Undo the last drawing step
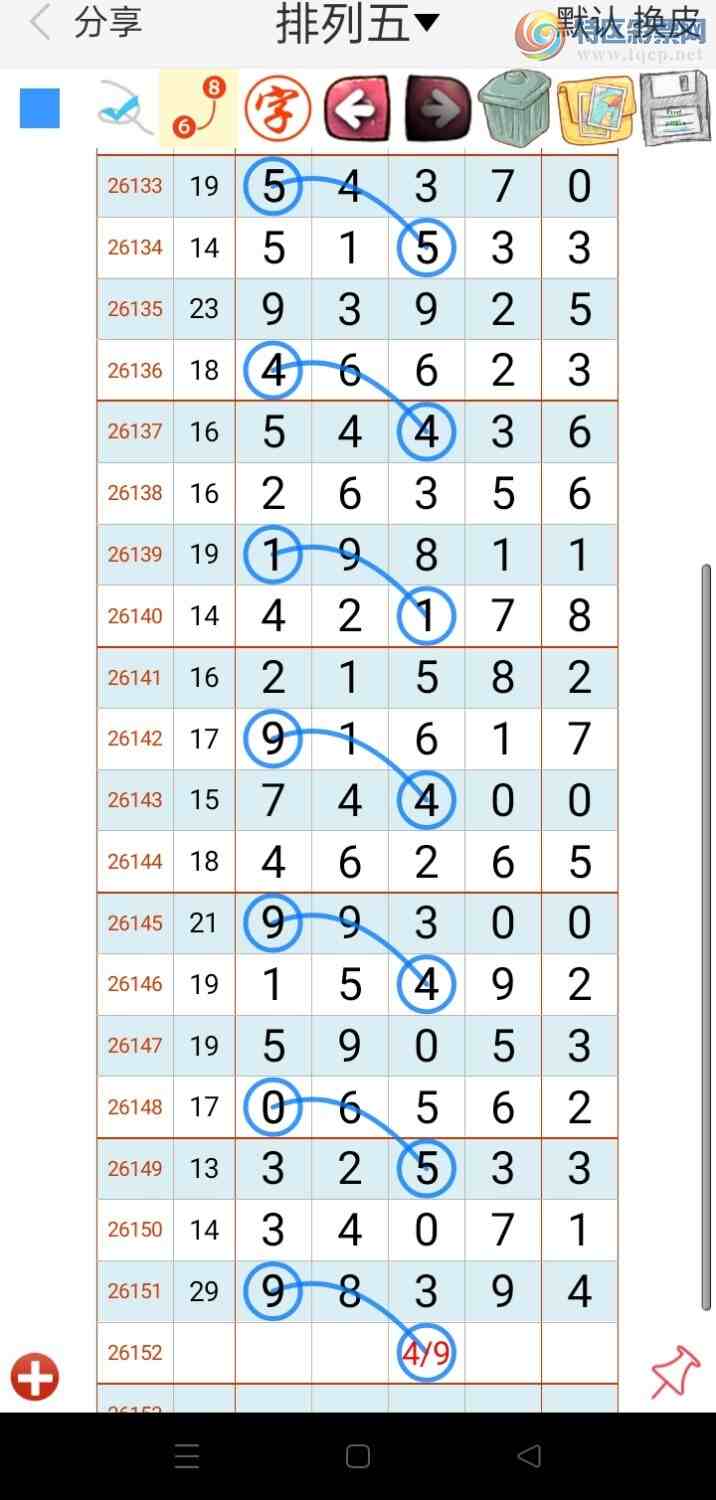 pos(357,108)
